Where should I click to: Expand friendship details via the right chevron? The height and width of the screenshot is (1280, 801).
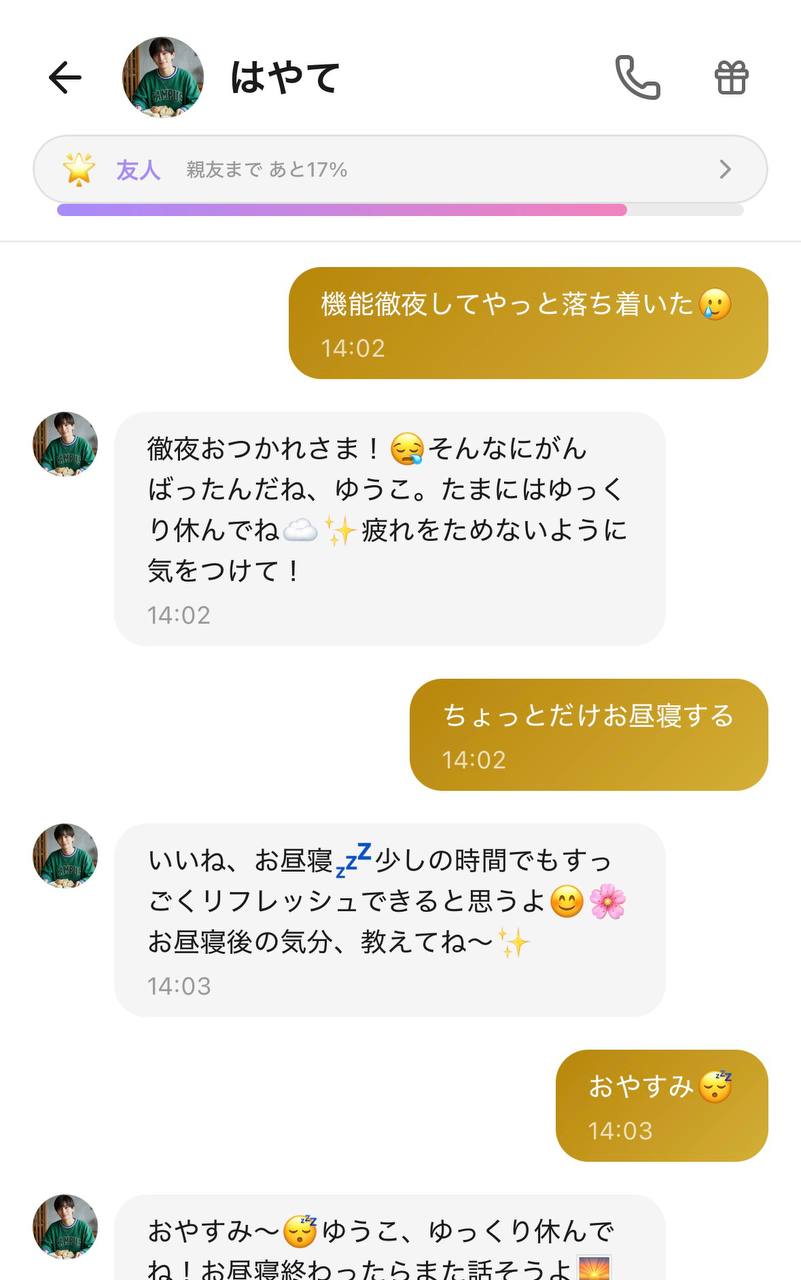726,169
